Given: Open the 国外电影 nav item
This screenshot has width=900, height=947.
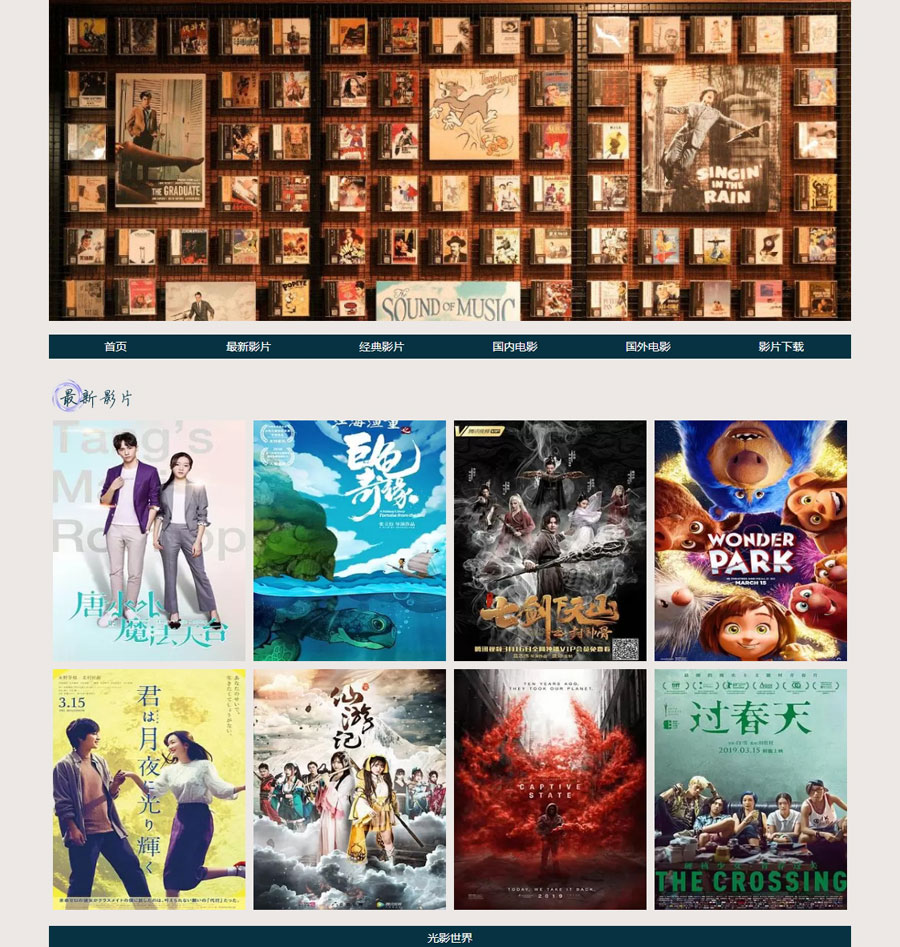Looking at the screenshot, I should (x=648, y=347).
